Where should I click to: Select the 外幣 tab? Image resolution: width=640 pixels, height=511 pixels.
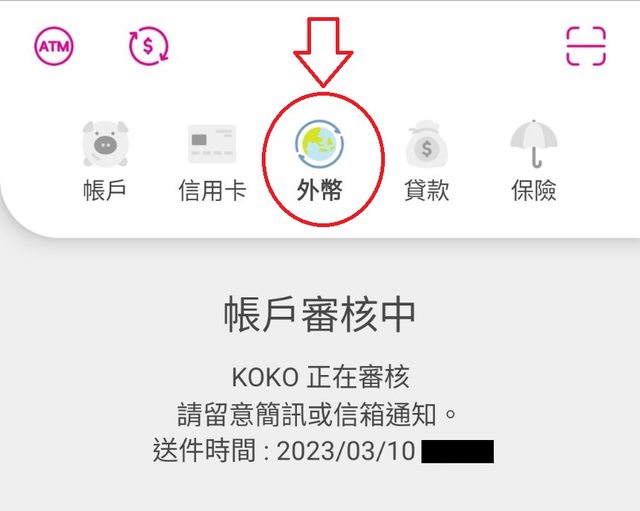320,162
